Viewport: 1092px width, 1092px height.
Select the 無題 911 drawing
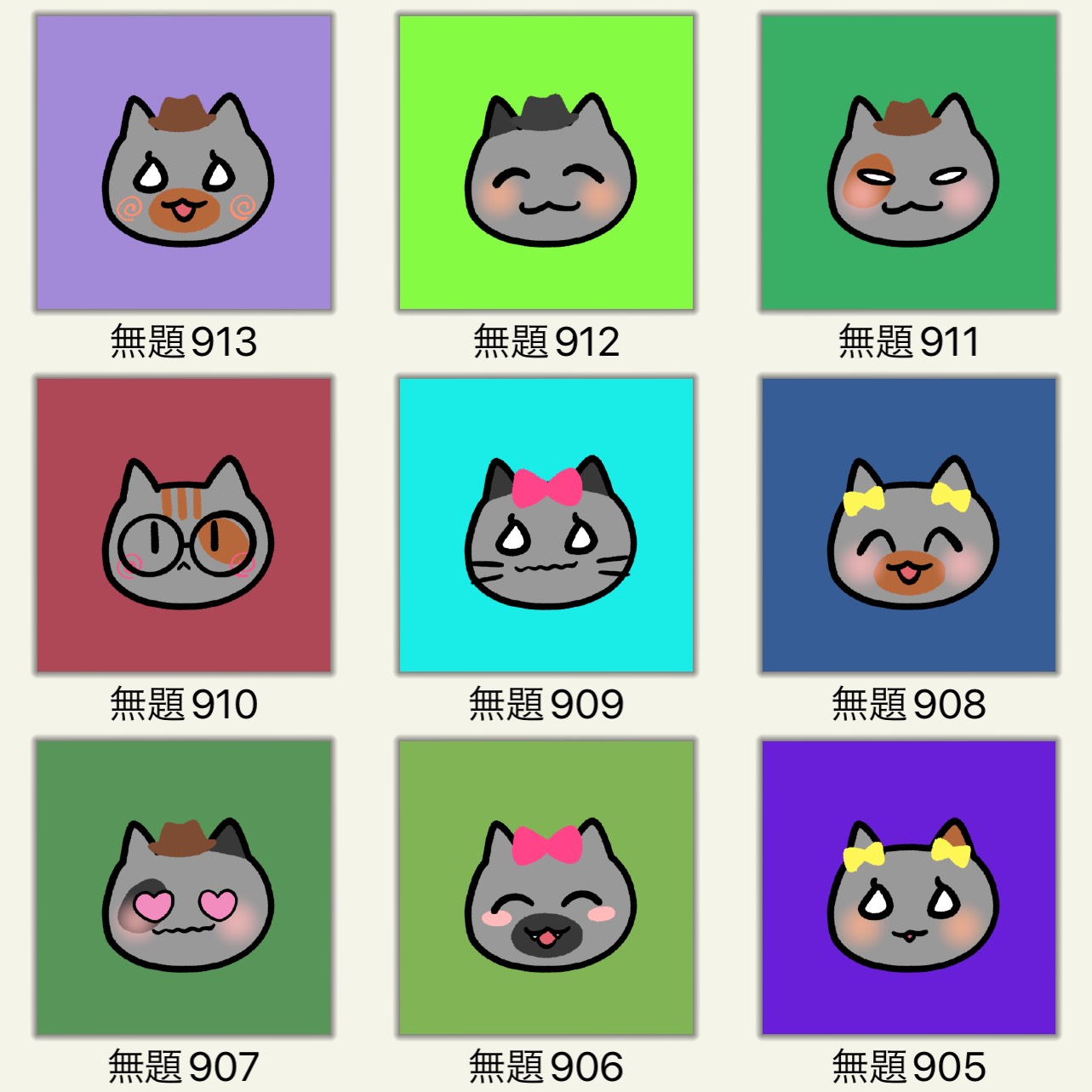pyautogui.click(x=909, y=163)
